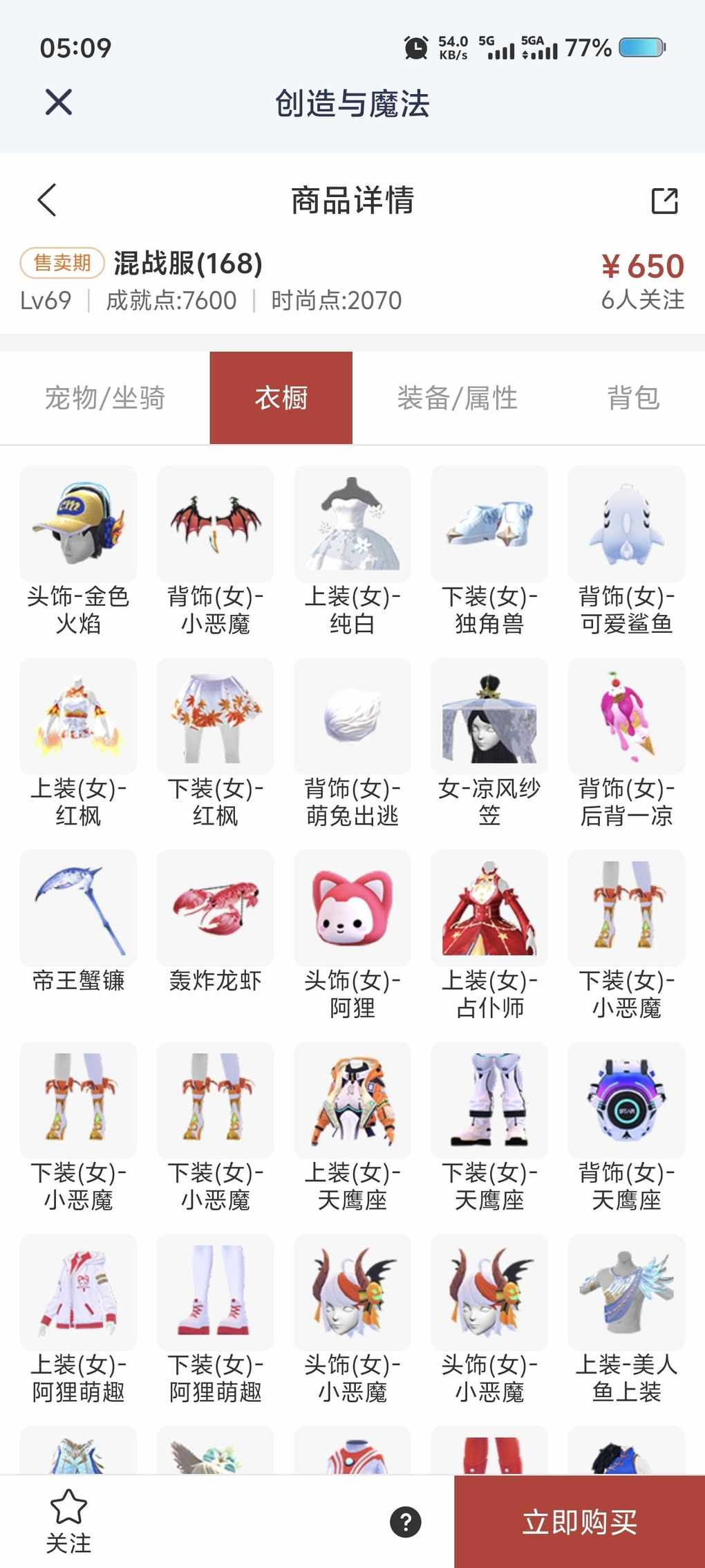Viewport: 705px width, 1568px height.
Task: Switch to the 宠物/坐骑 tab
Action: click(105, 398)
